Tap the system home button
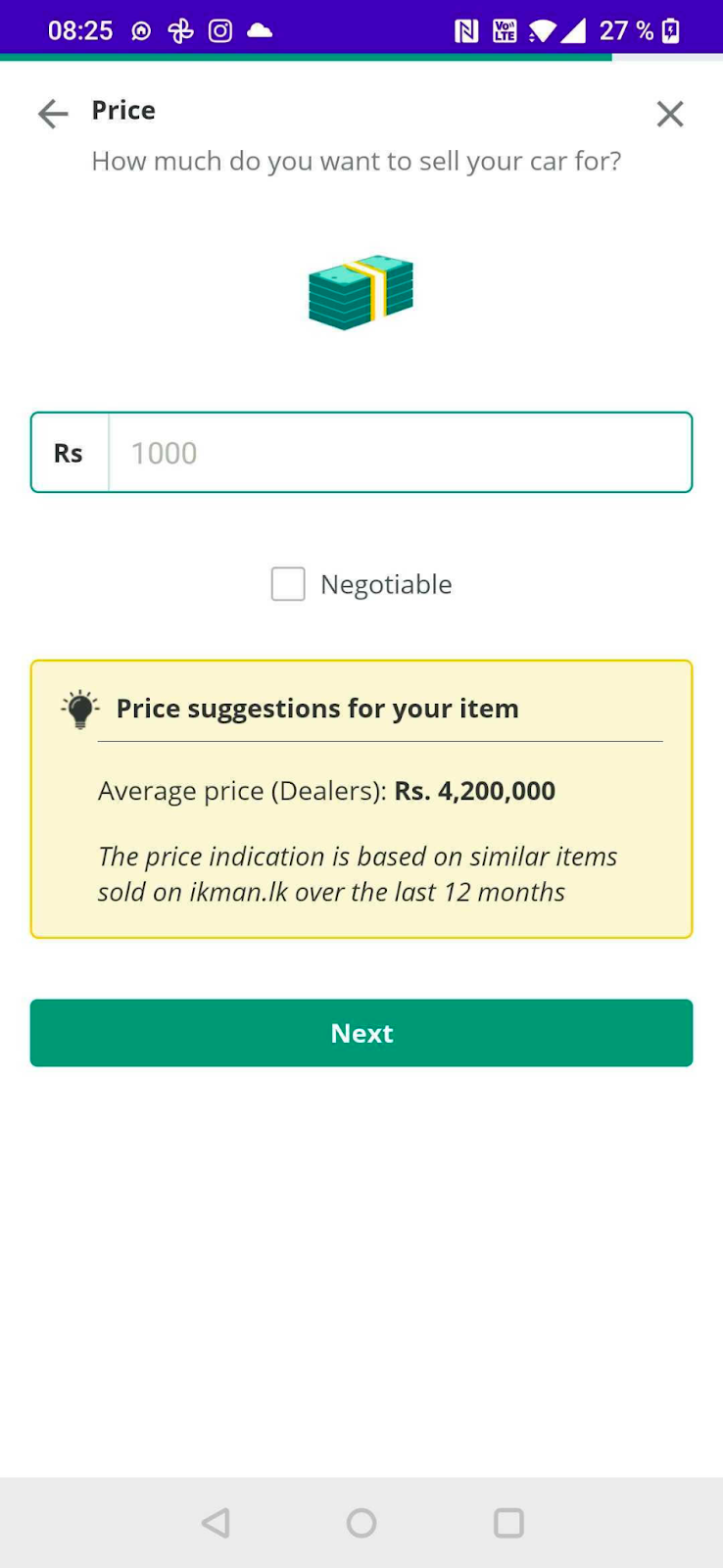The image size is (723, 1568). [x=361, y=1523]
